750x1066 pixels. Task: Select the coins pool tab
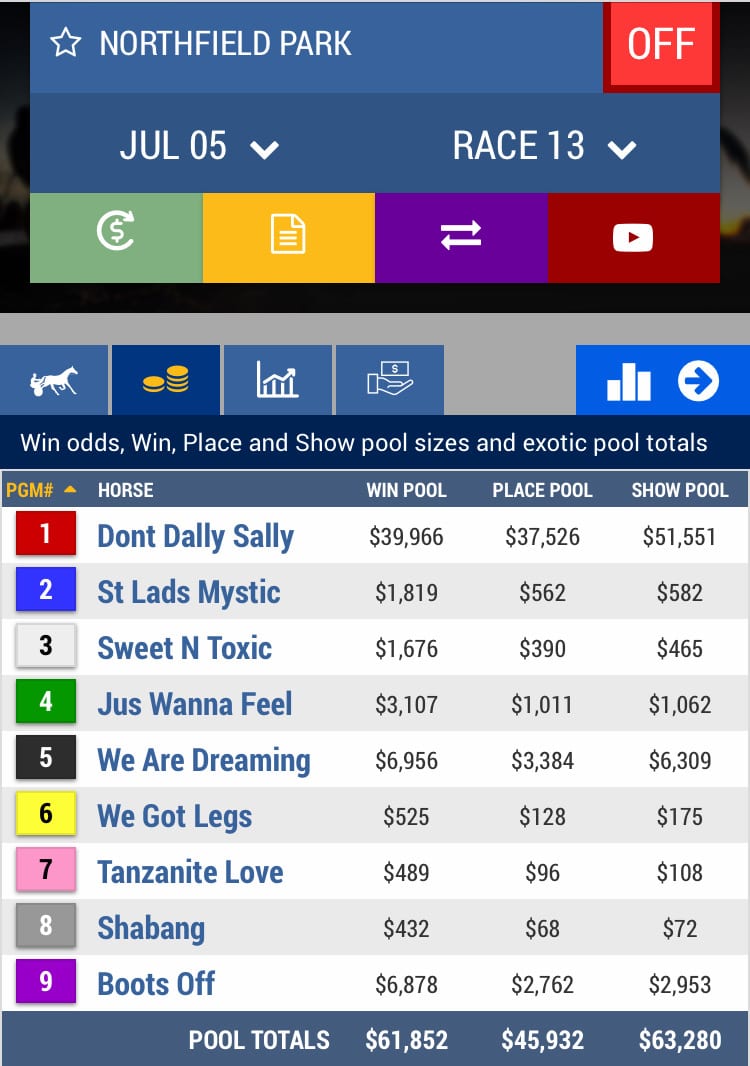click(166, 380)
